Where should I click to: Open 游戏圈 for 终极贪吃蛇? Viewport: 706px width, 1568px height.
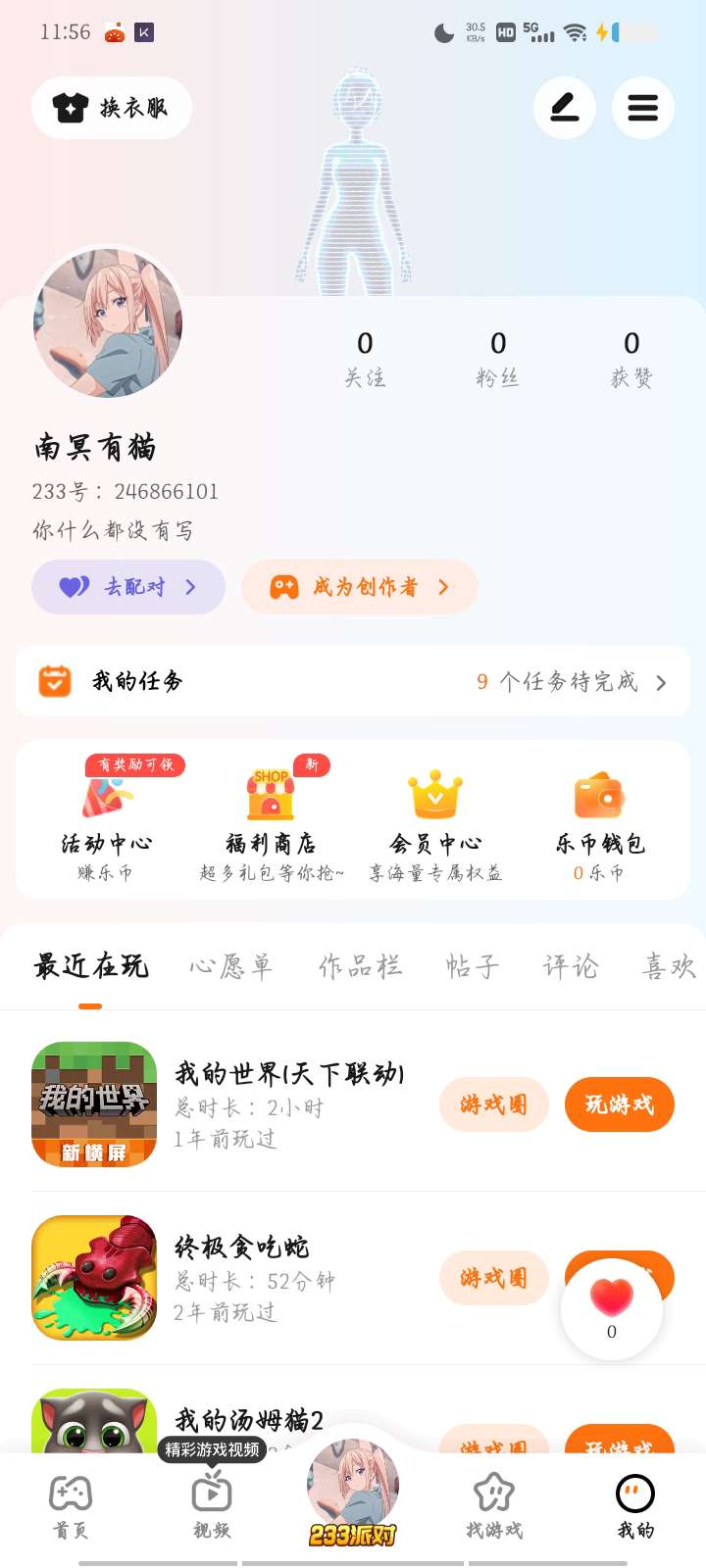click(493, 1278)
